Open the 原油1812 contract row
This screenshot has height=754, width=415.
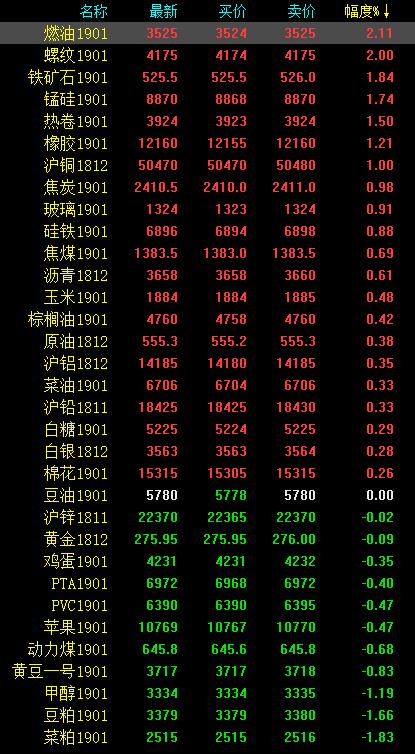point(207,341)
